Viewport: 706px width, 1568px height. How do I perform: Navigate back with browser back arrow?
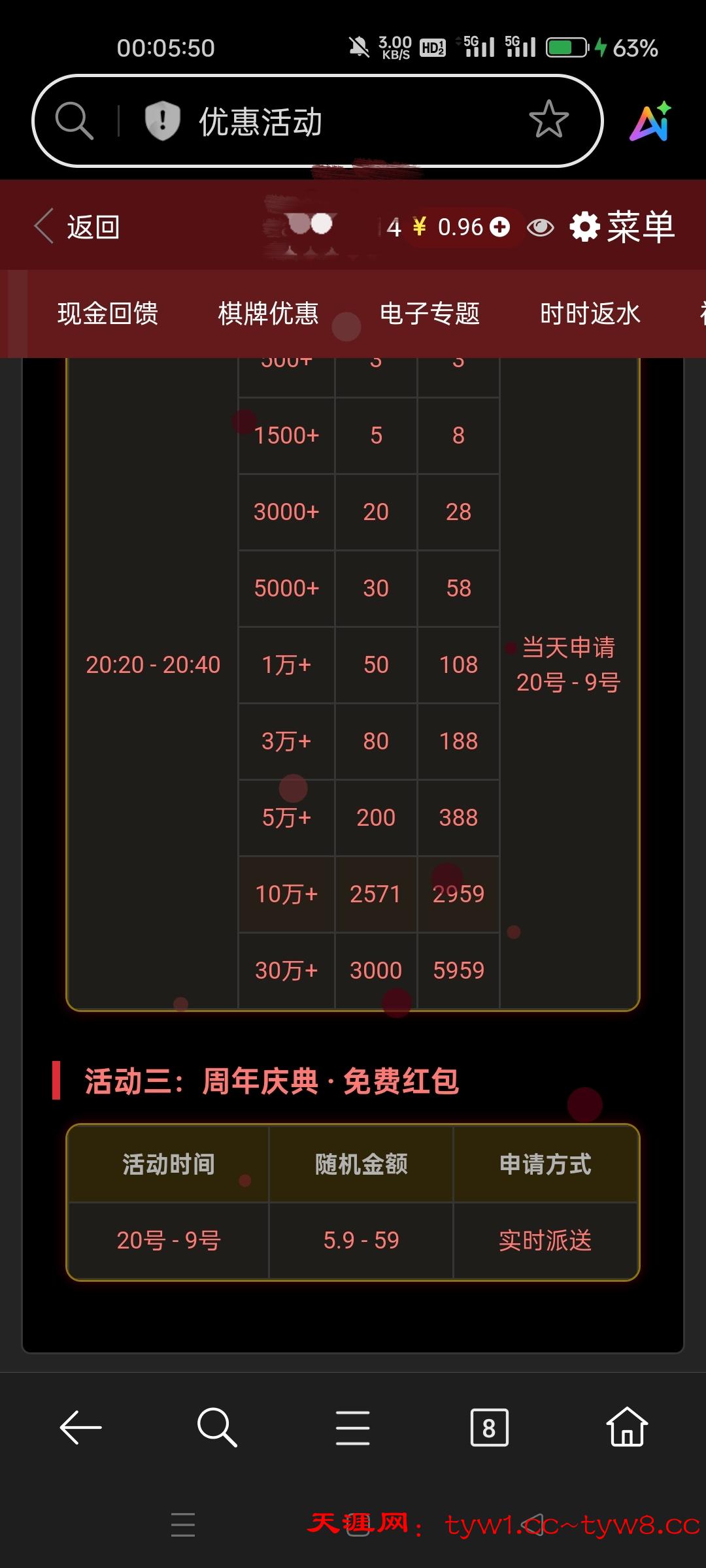80,1428
